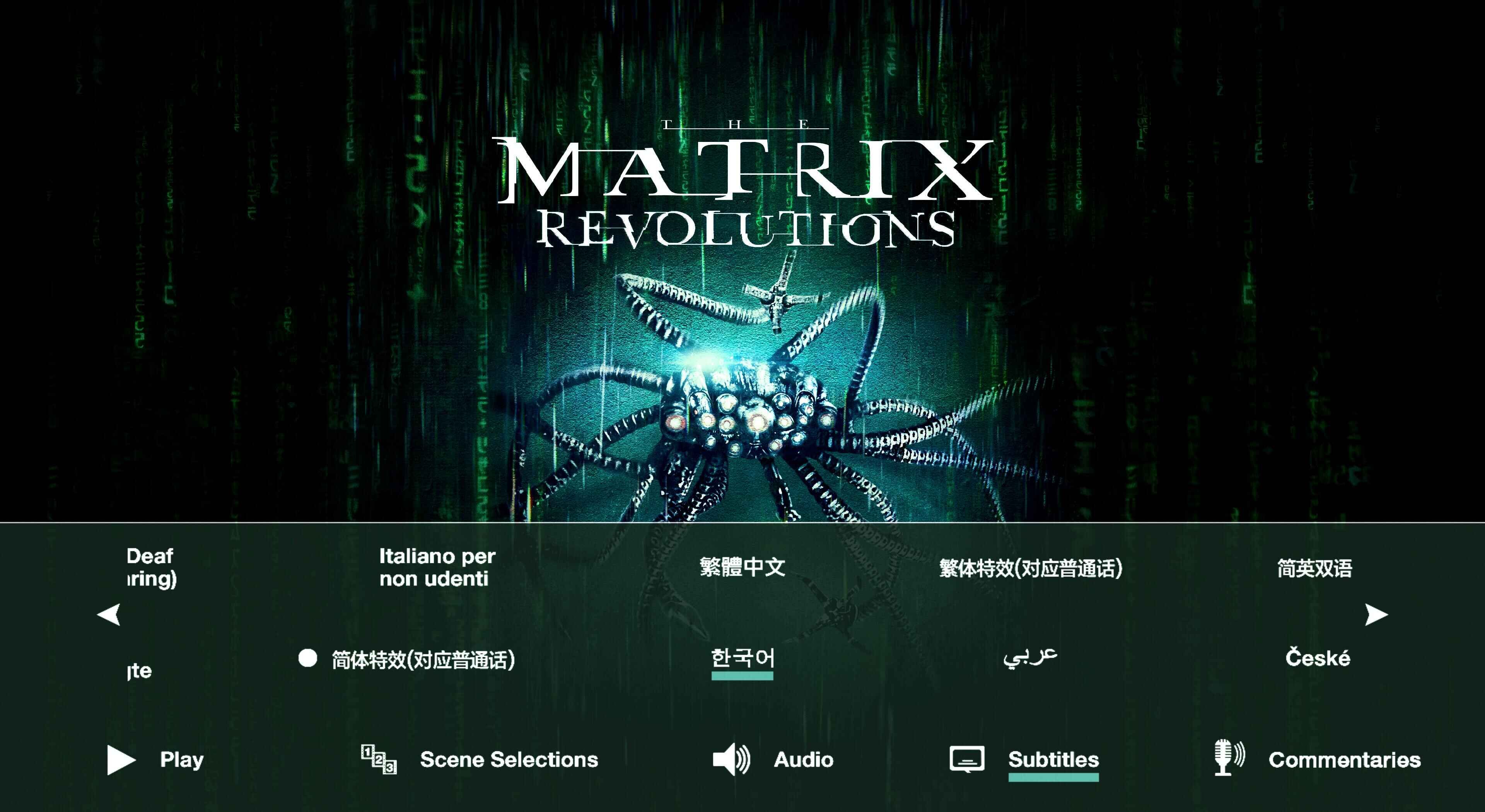
Task: Select 繁体特效(对应普通话) subtitle option
Action: (x=1030, y=568)
